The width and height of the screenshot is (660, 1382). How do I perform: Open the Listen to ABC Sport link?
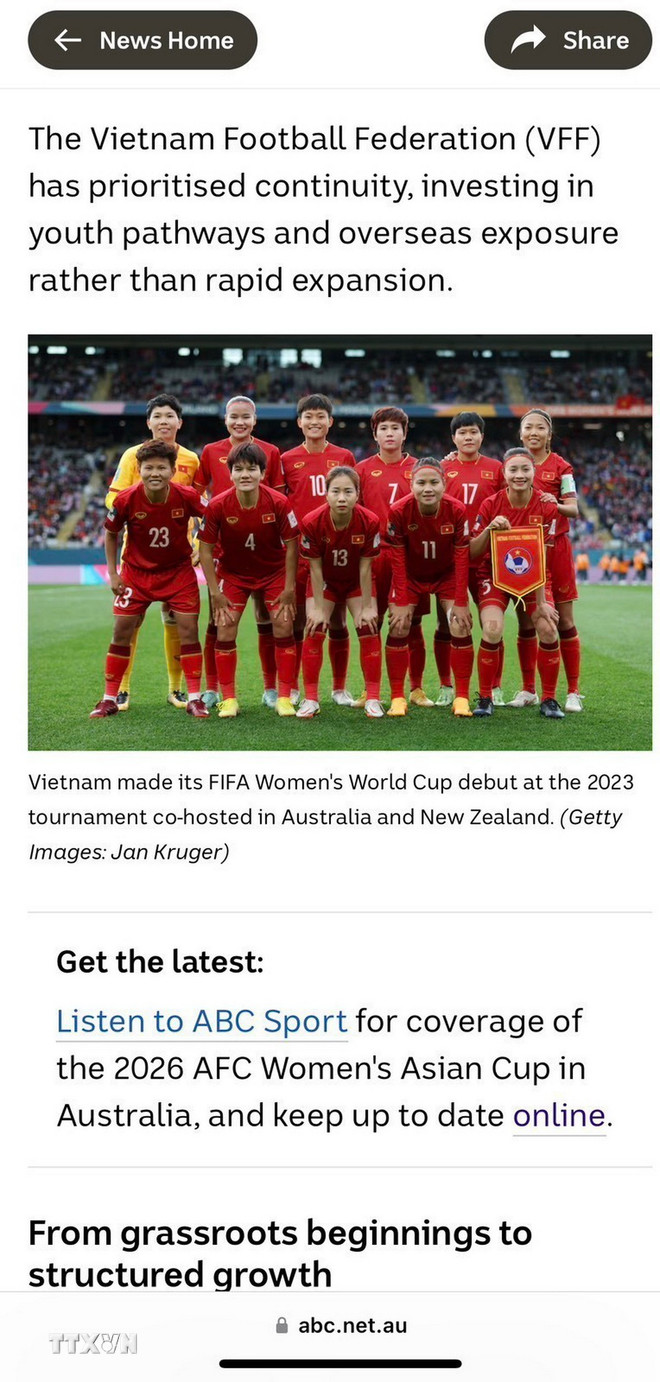[202, 1022]
